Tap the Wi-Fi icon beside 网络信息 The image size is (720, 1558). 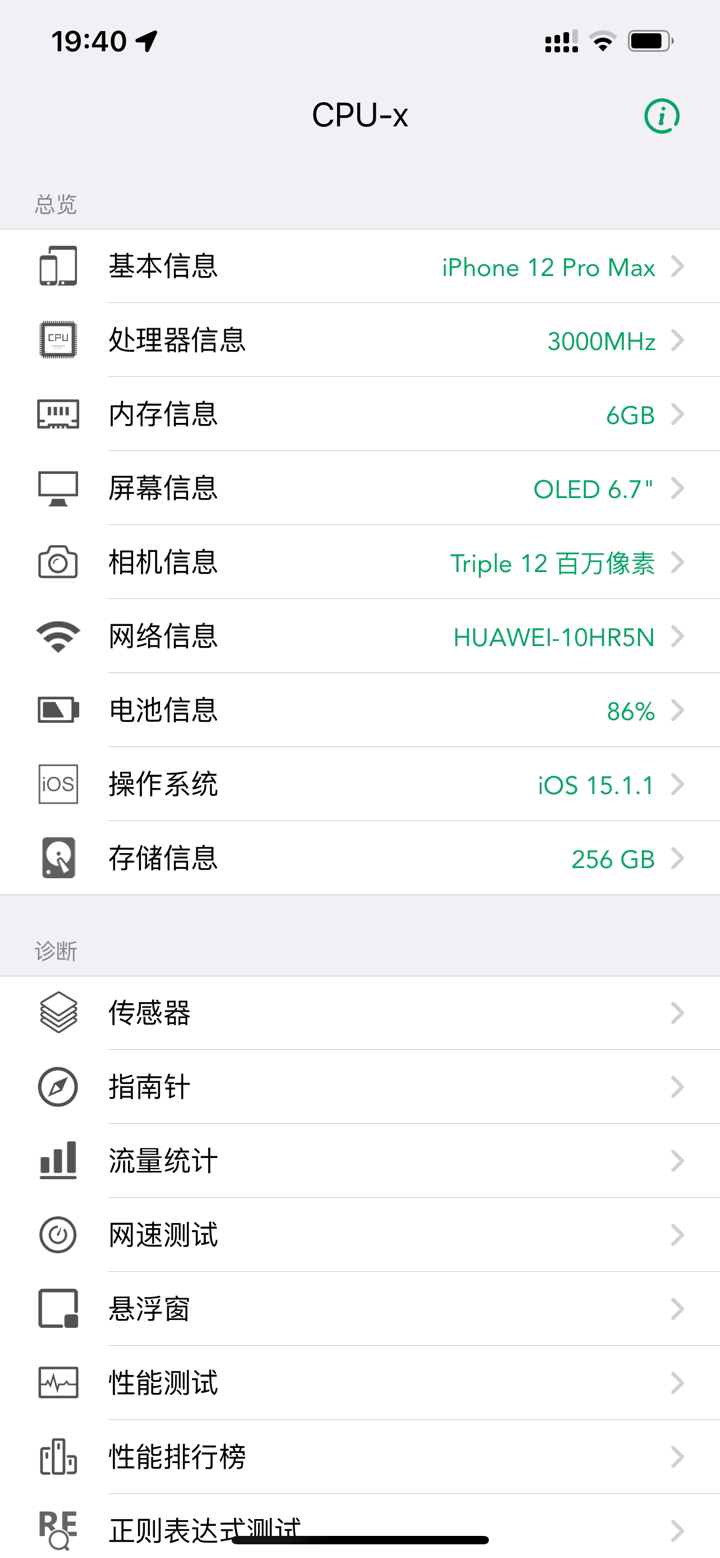click(57, 636)
